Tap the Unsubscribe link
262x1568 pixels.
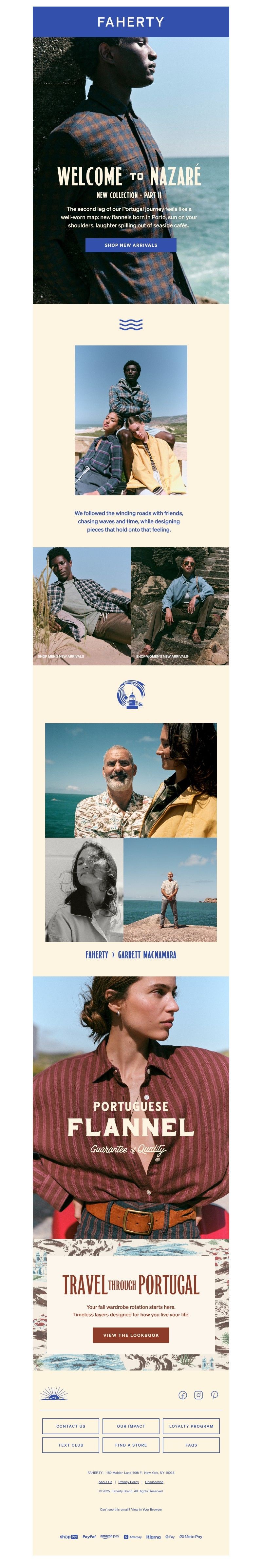click(x=154, y=1482)
